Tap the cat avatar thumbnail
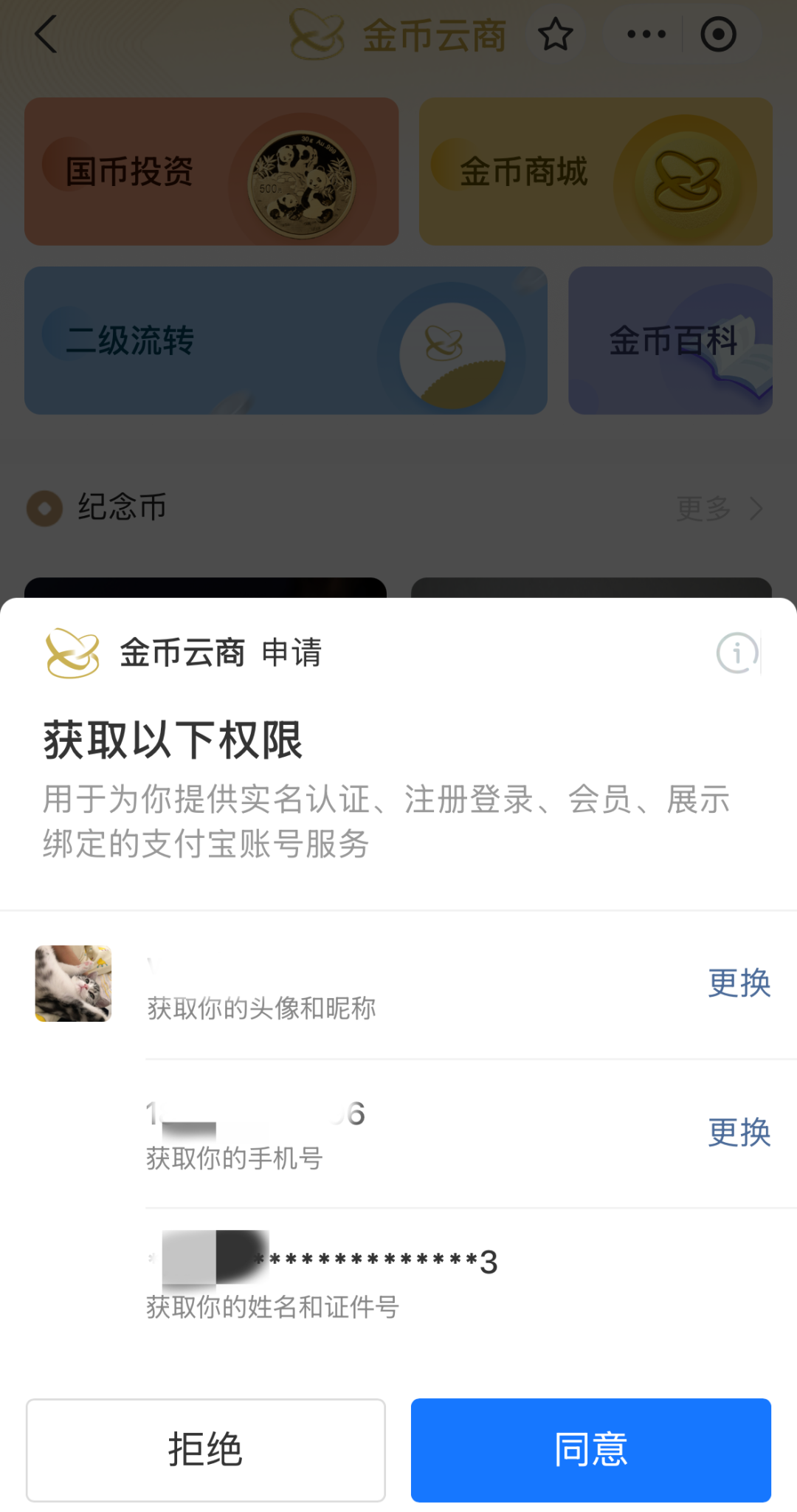Viewport: 797px width, 1512px height. click(x=73, y=983)
